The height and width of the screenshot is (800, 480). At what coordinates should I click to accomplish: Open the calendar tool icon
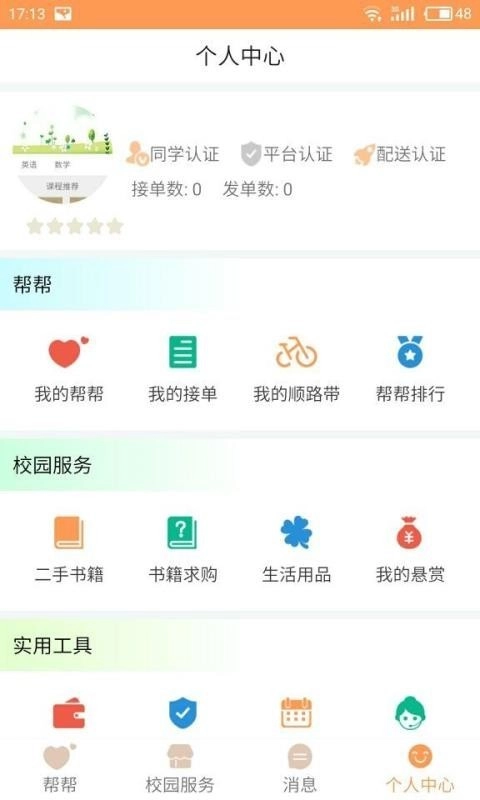click(296, 713)
